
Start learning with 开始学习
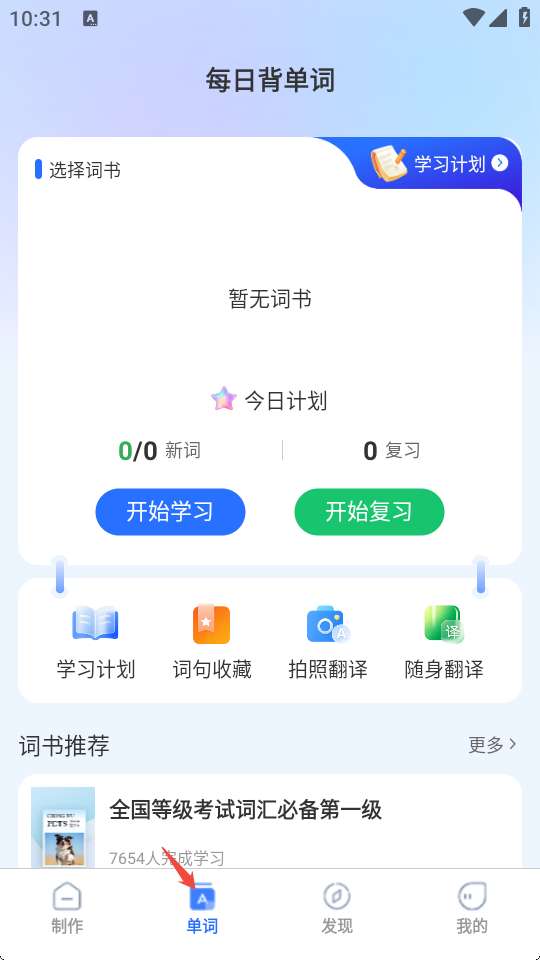click(170, 512)
